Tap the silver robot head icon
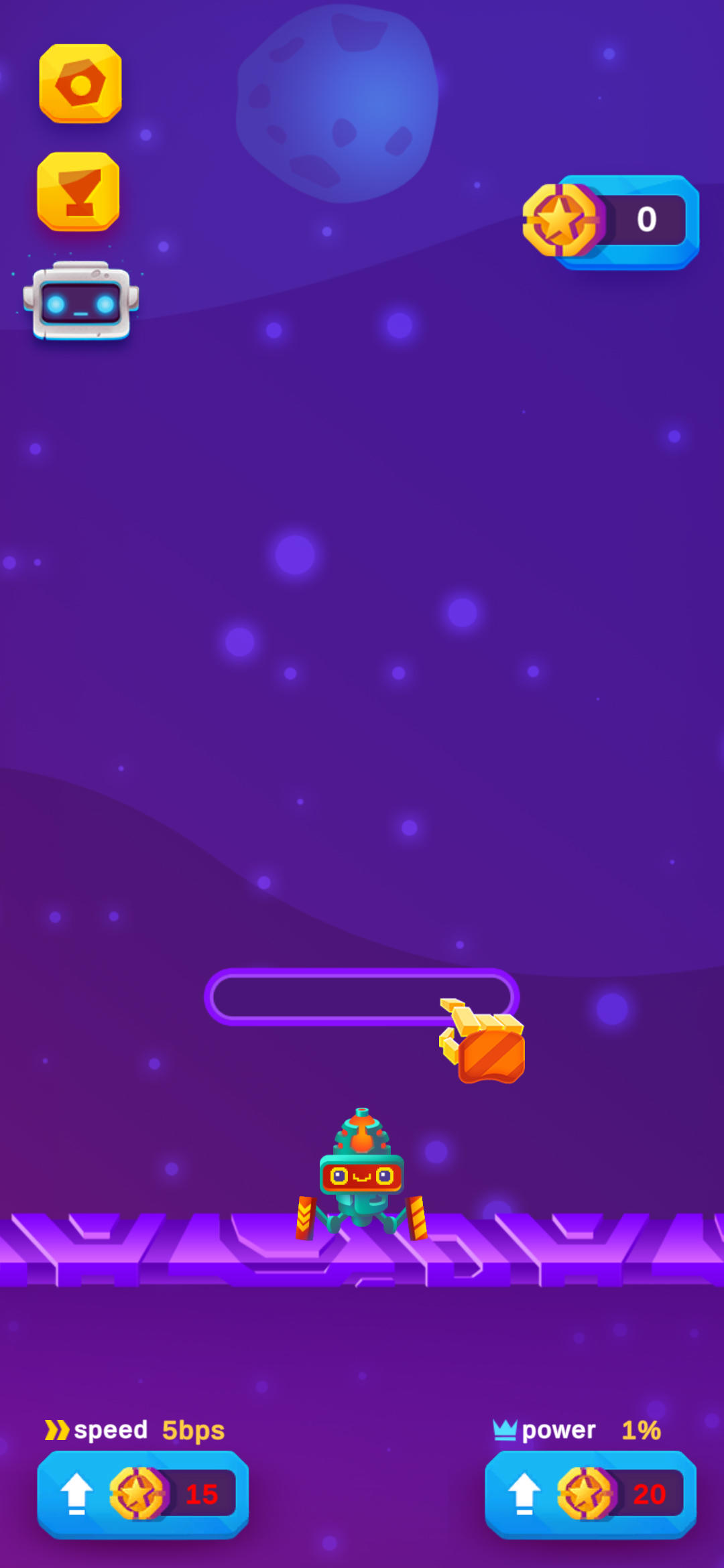Viewport: 724px width, 1568px height. coord(81,301)
